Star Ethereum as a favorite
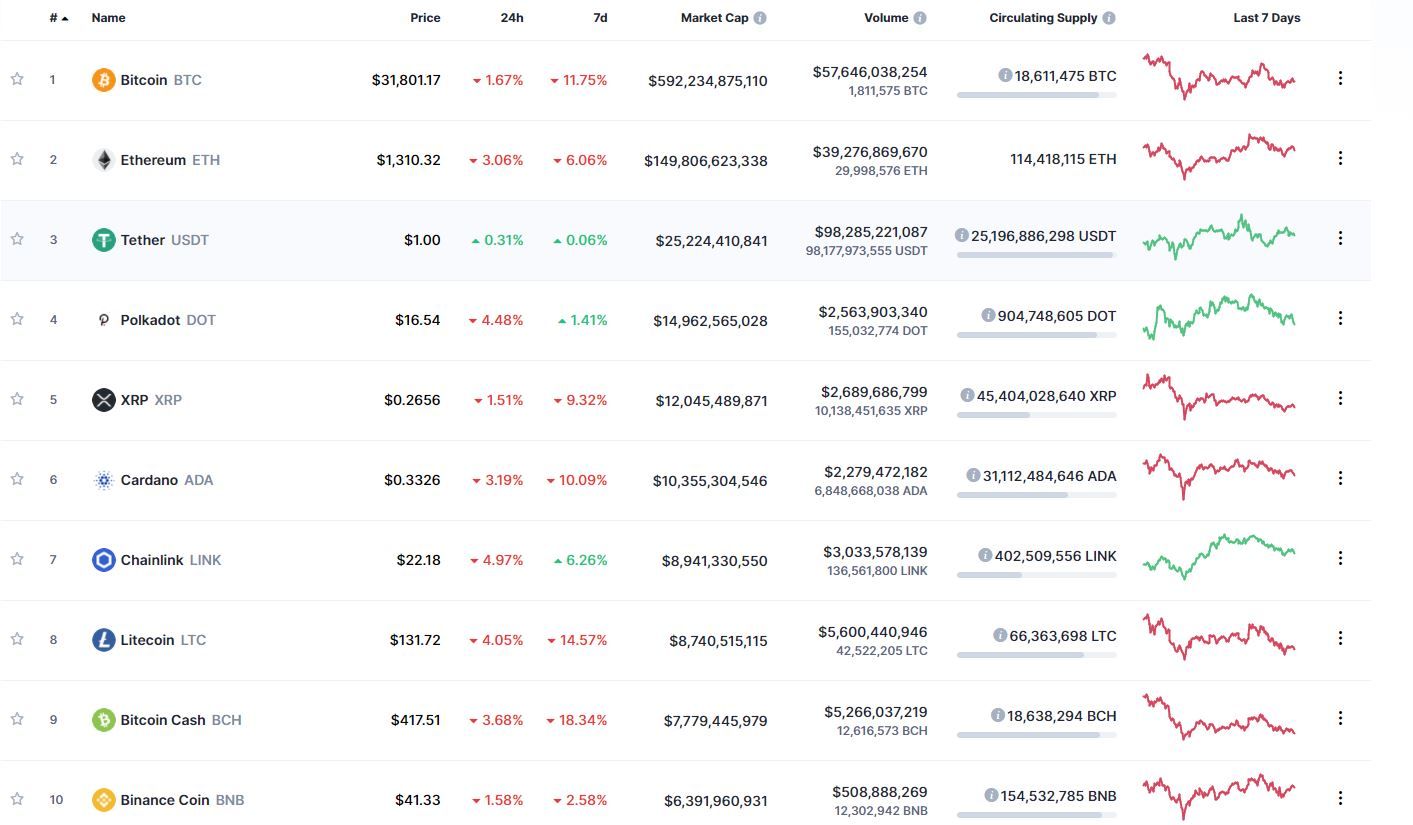Image resolution: width=1413 pixels, height=825 pixels. coord(17,159)
